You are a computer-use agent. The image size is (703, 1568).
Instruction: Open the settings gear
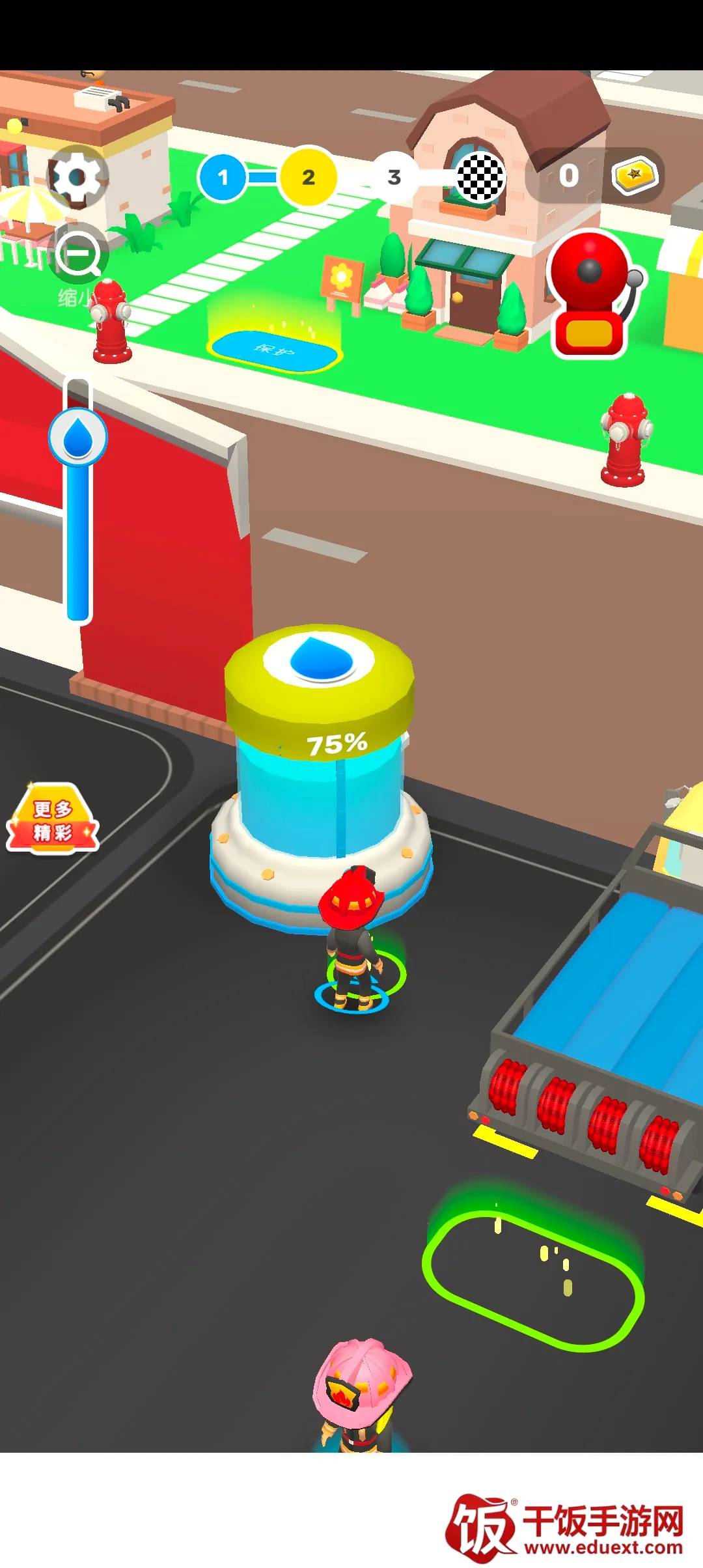77,177
